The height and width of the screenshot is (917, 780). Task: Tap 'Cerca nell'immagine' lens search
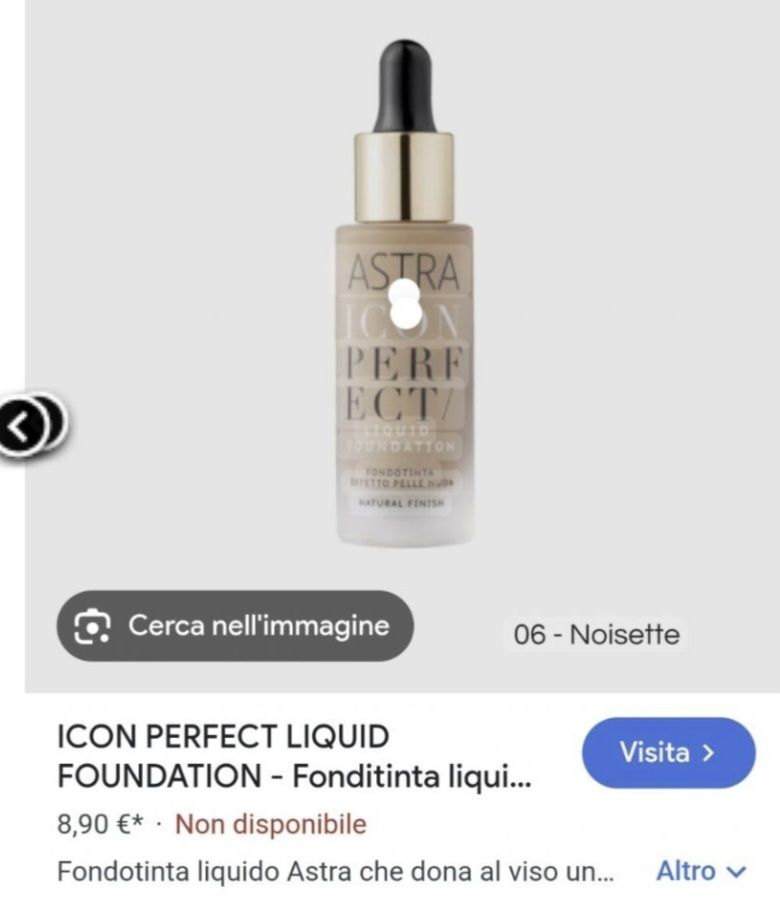point(234,626)
